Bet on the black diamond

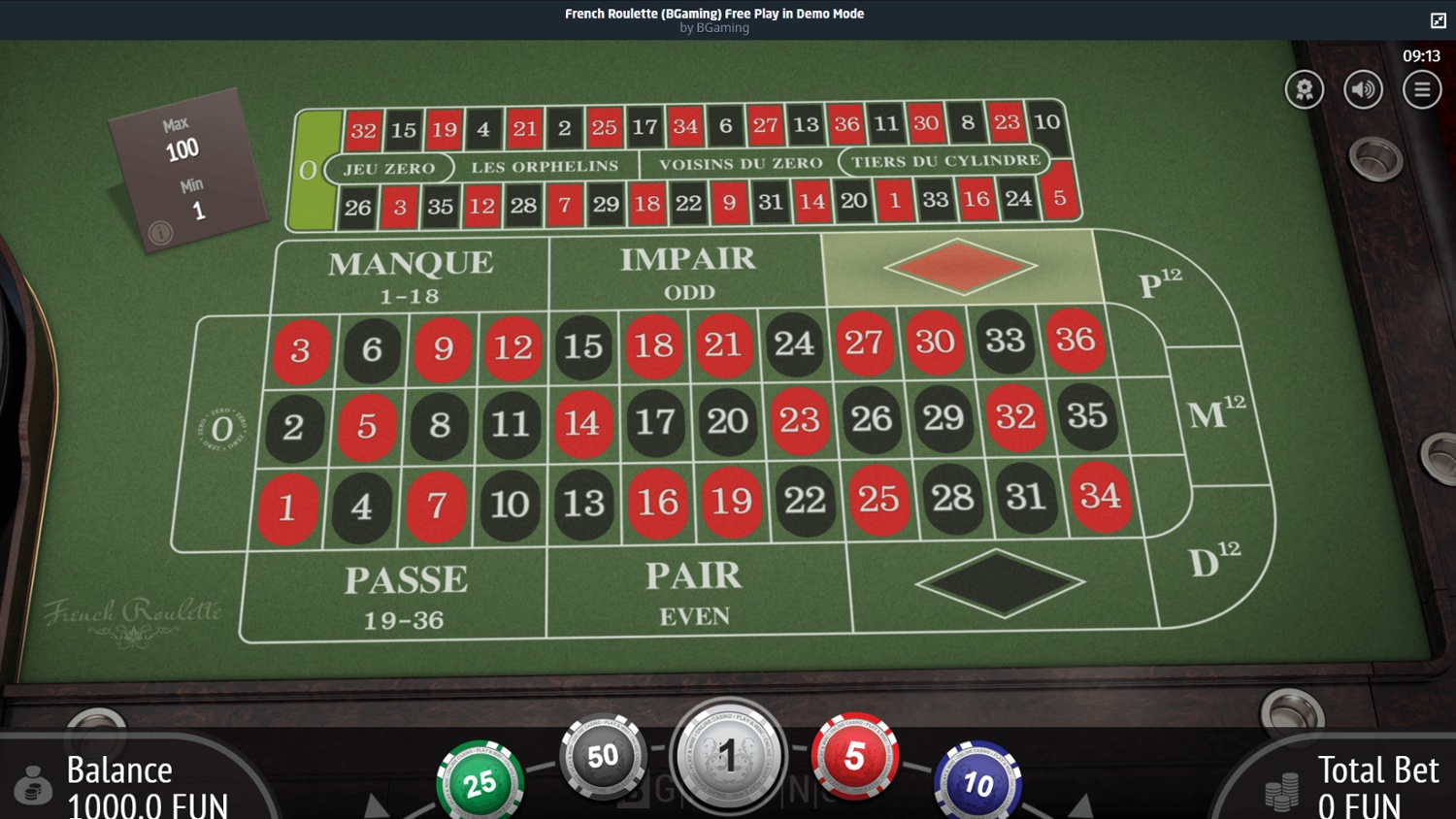(x=1000, y=582)
